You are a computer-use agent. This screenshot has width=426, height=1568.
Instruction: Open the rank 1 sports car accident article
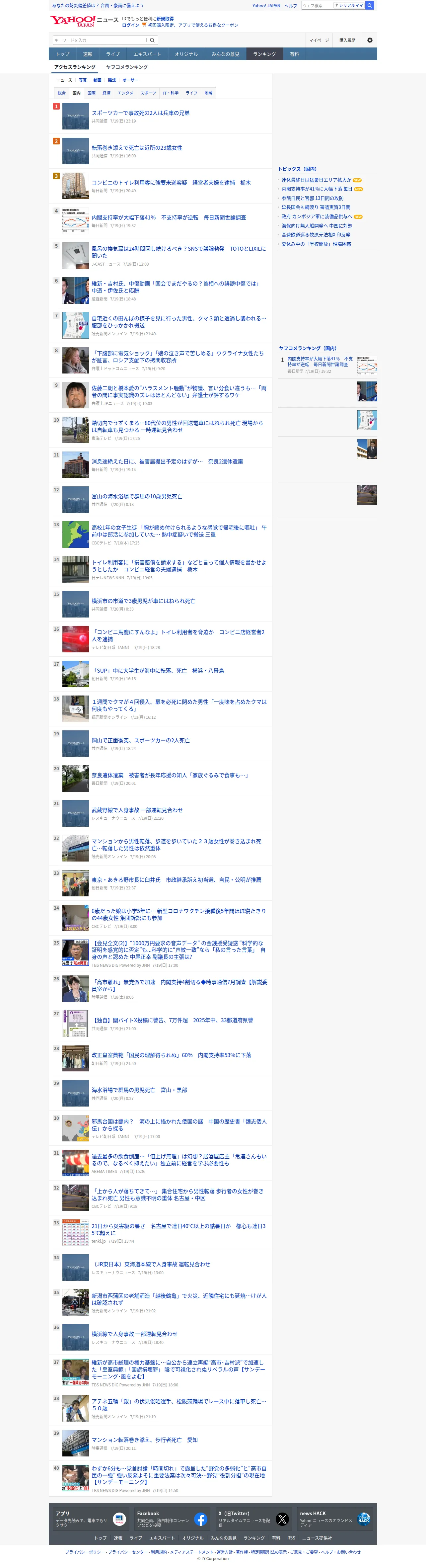[x=141, y=113]
